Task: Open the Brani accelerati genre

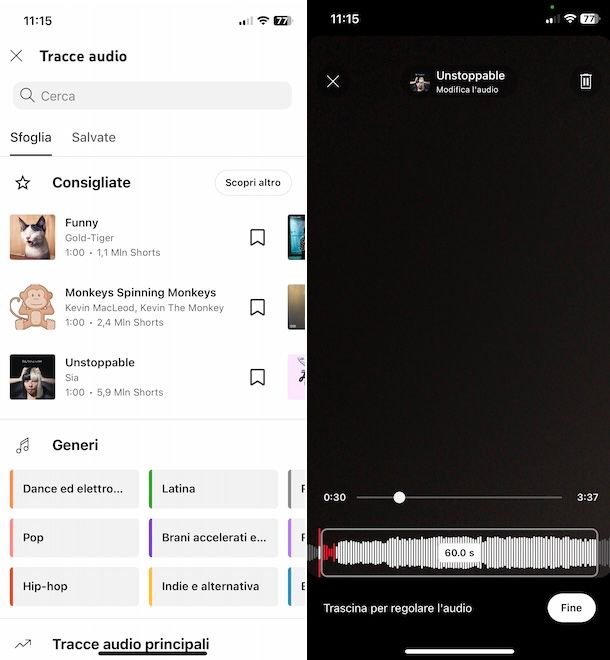Action: [213, 537]
